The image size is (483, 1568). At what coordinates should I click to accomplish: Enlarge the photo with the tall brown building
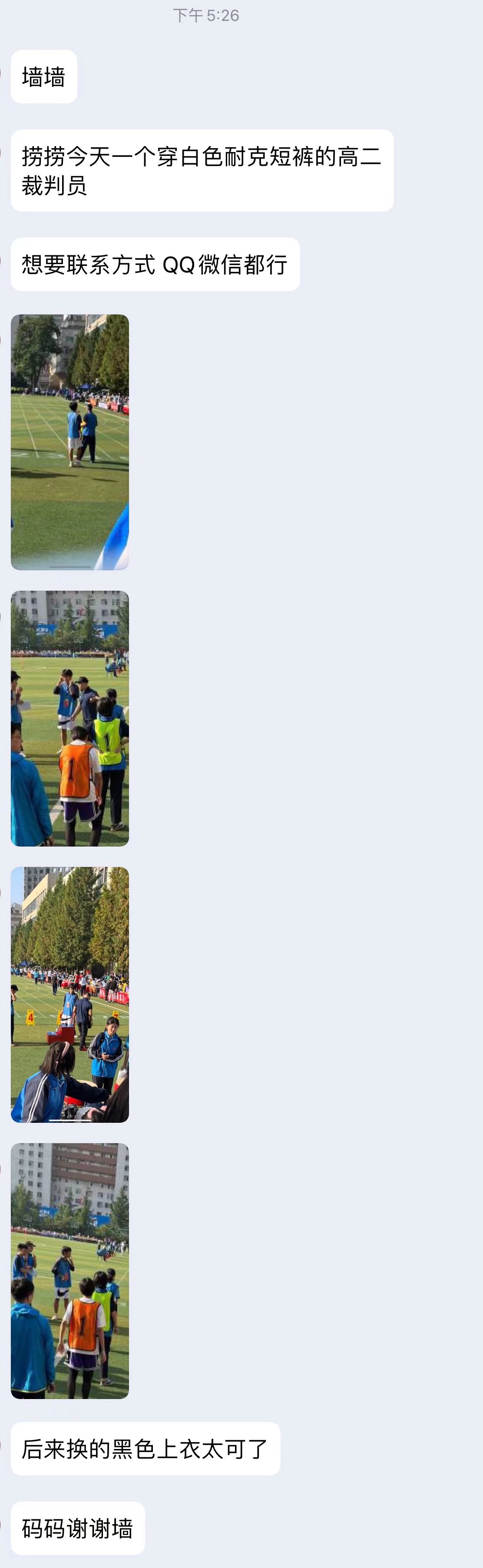tap(69, 1271)
